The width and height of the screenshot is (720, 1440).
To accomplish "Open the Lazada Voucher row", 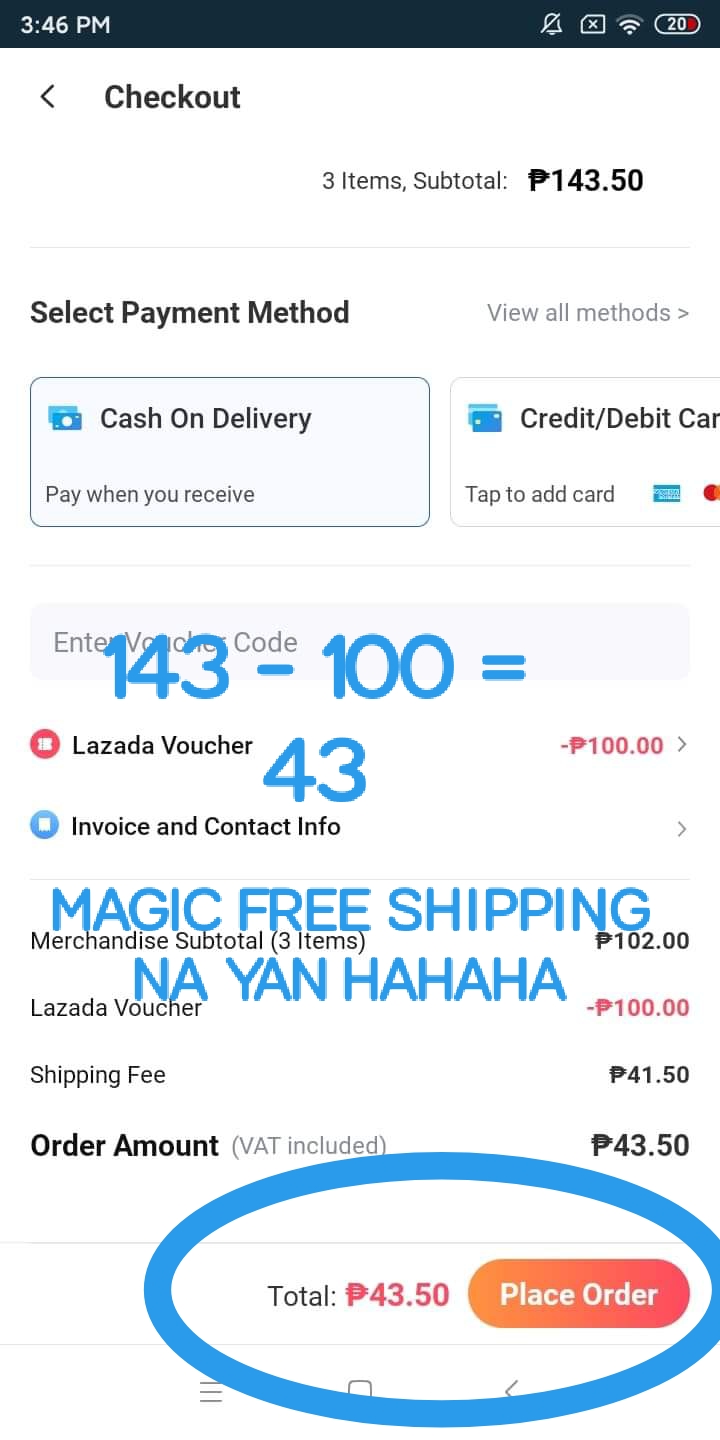I will 360,745.
